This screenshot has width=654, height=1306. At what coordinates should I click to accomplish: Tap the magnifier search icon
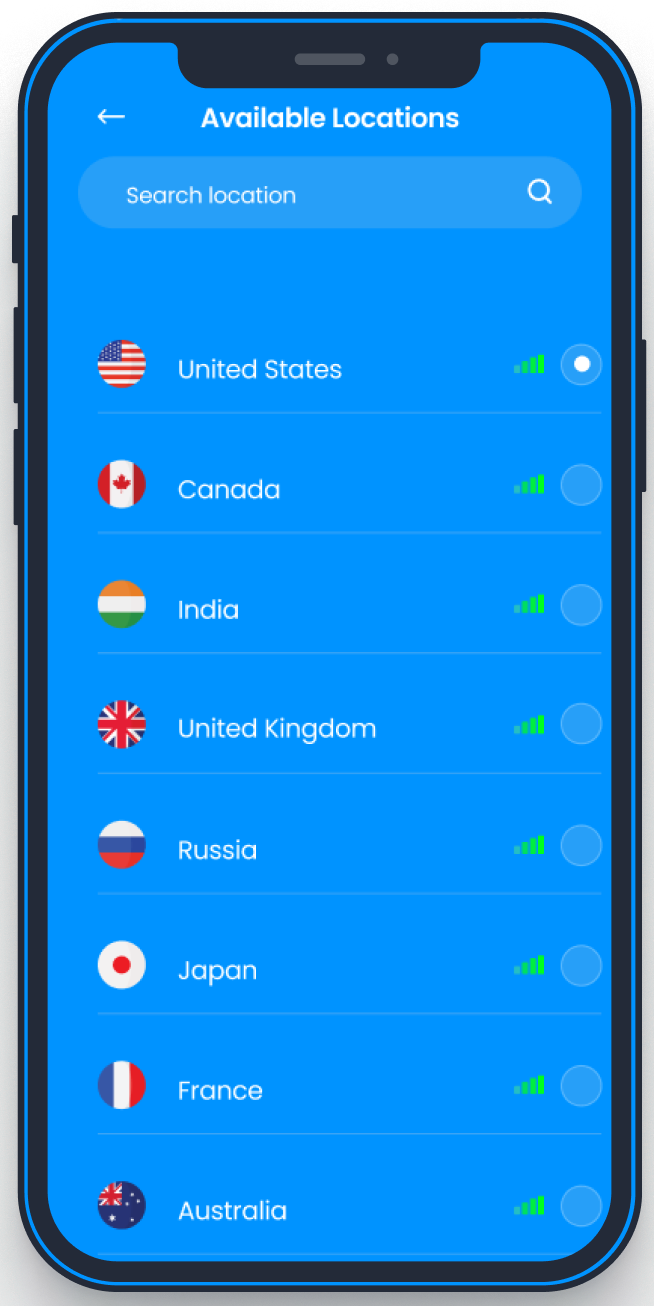[540, 192]
